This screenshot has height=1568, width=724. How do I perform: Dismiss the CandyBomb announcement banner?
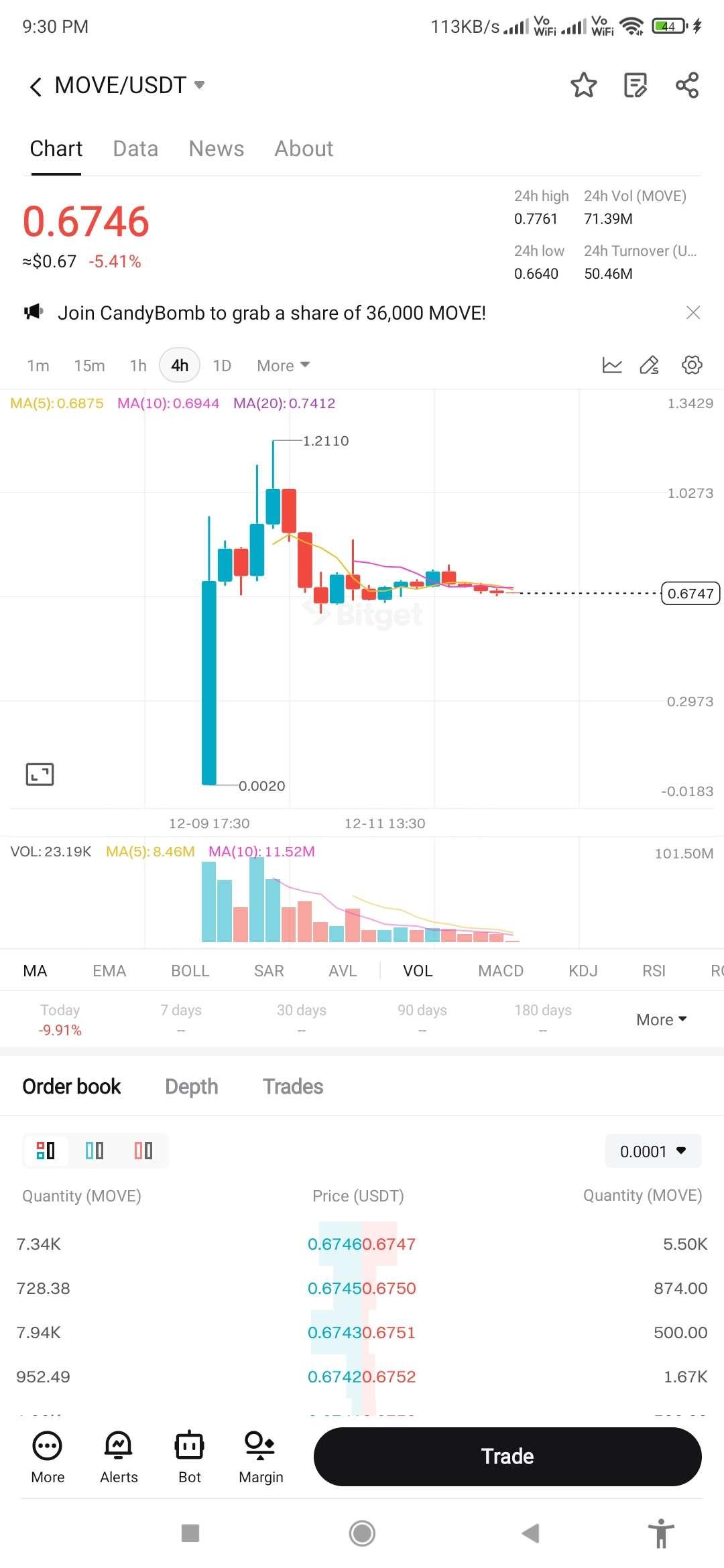point(693,313)
